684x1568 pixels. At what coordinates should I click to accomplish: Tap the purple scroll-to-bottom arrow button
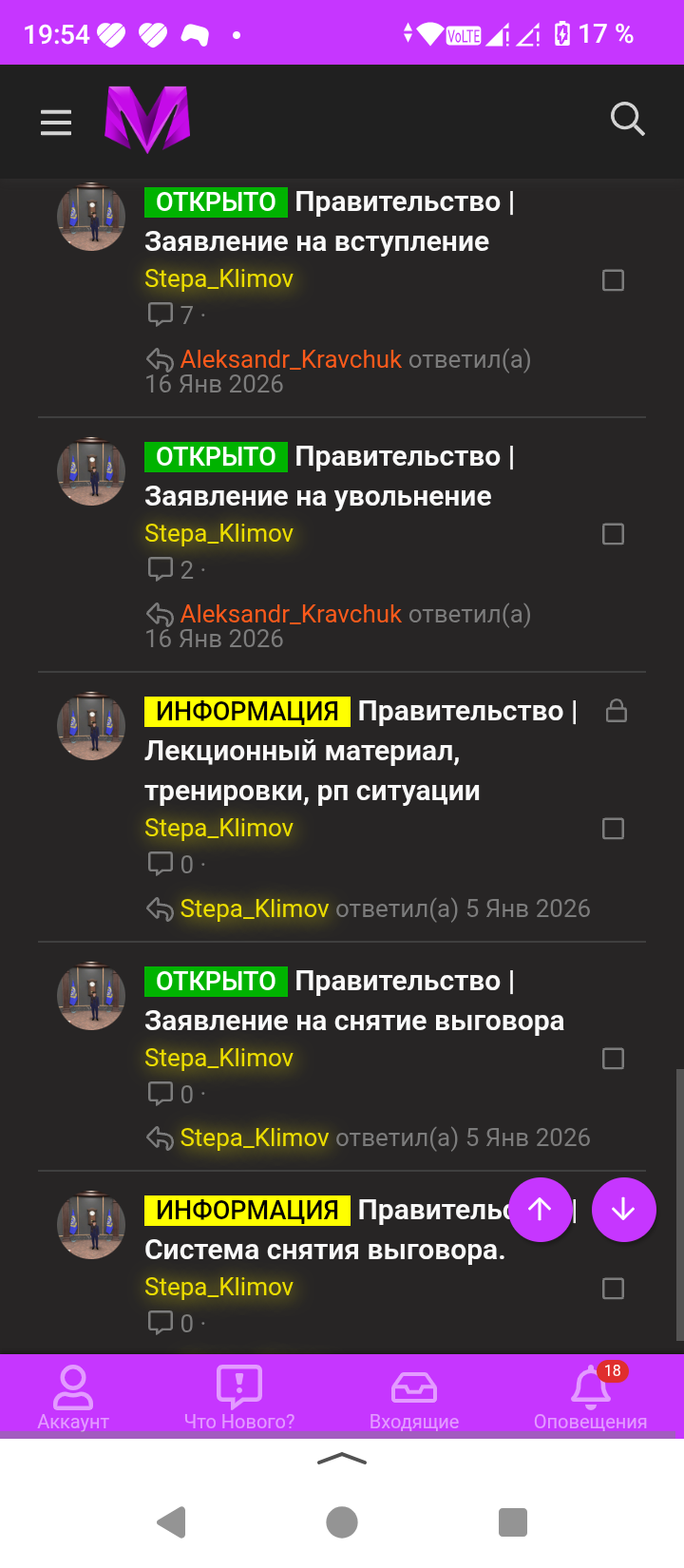point(623,1209)
